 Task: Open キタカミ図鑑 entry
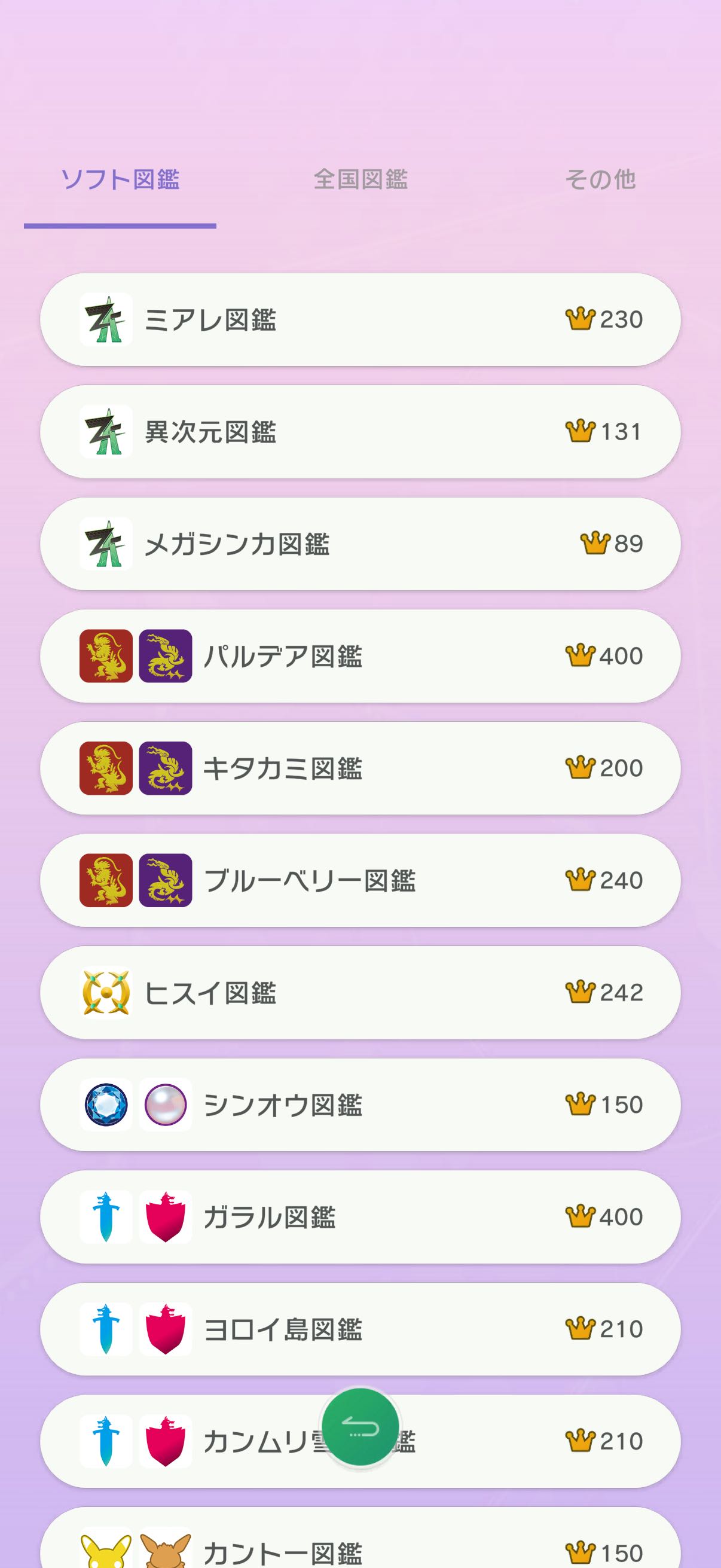point(360,768)
